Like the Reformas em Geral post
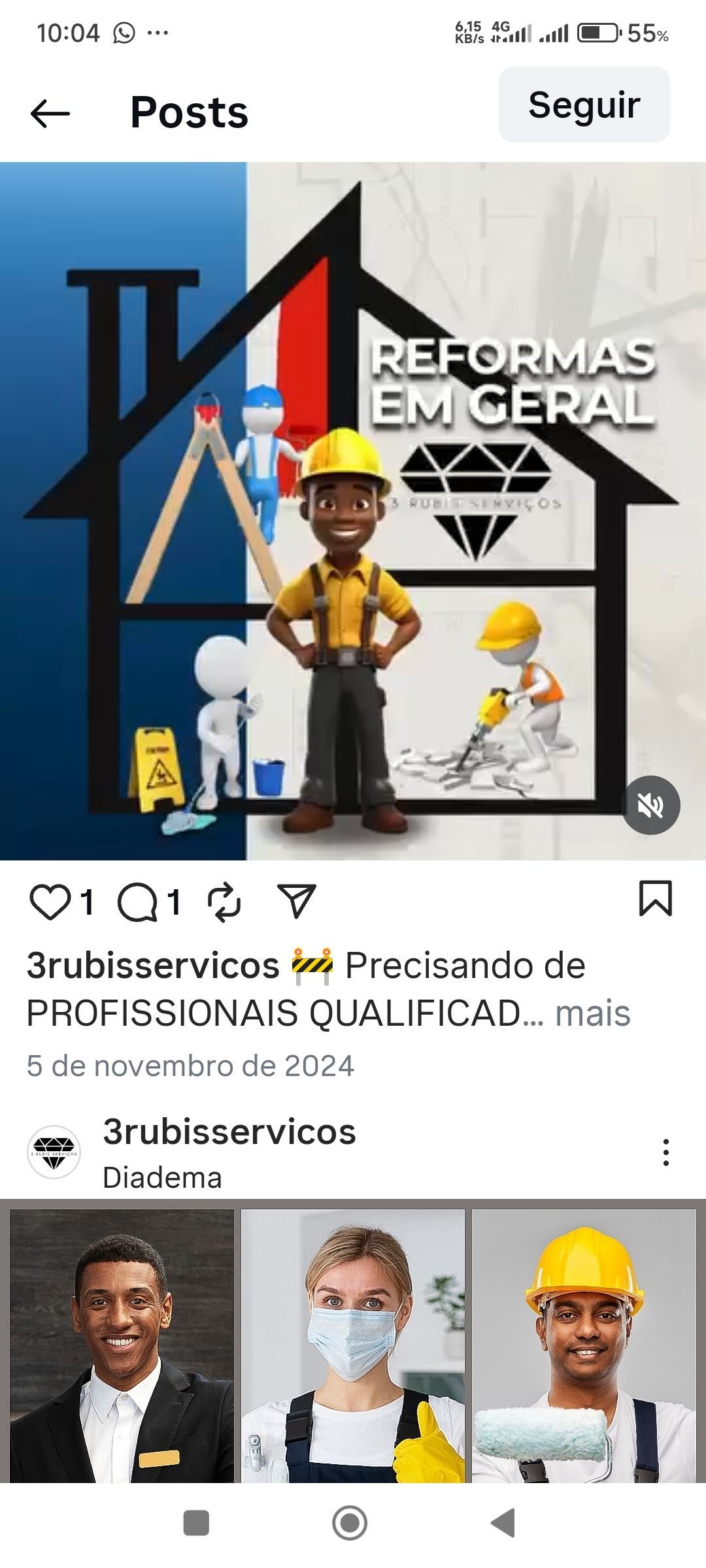706x1568 pixels. pos(50,902)
